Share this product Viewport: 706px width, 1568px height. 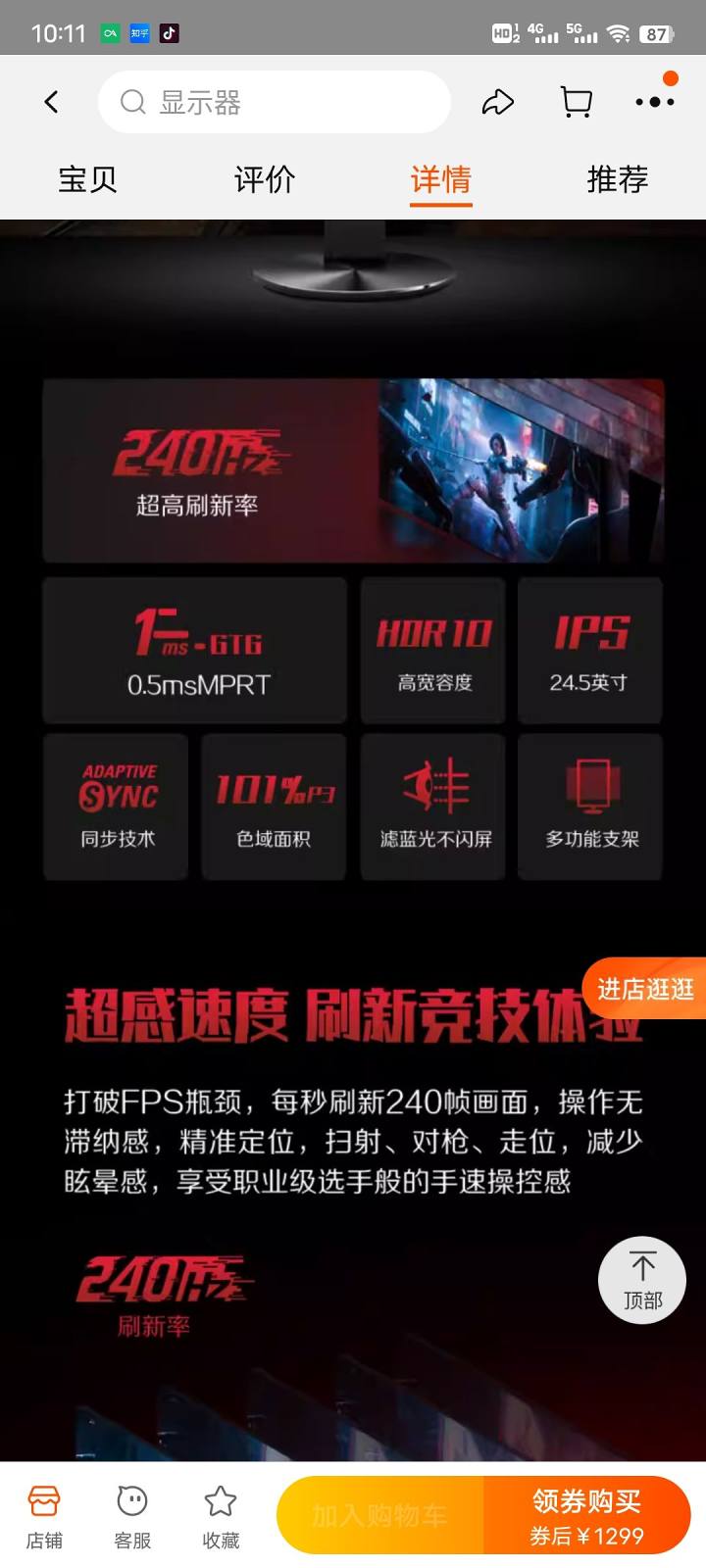498,102
